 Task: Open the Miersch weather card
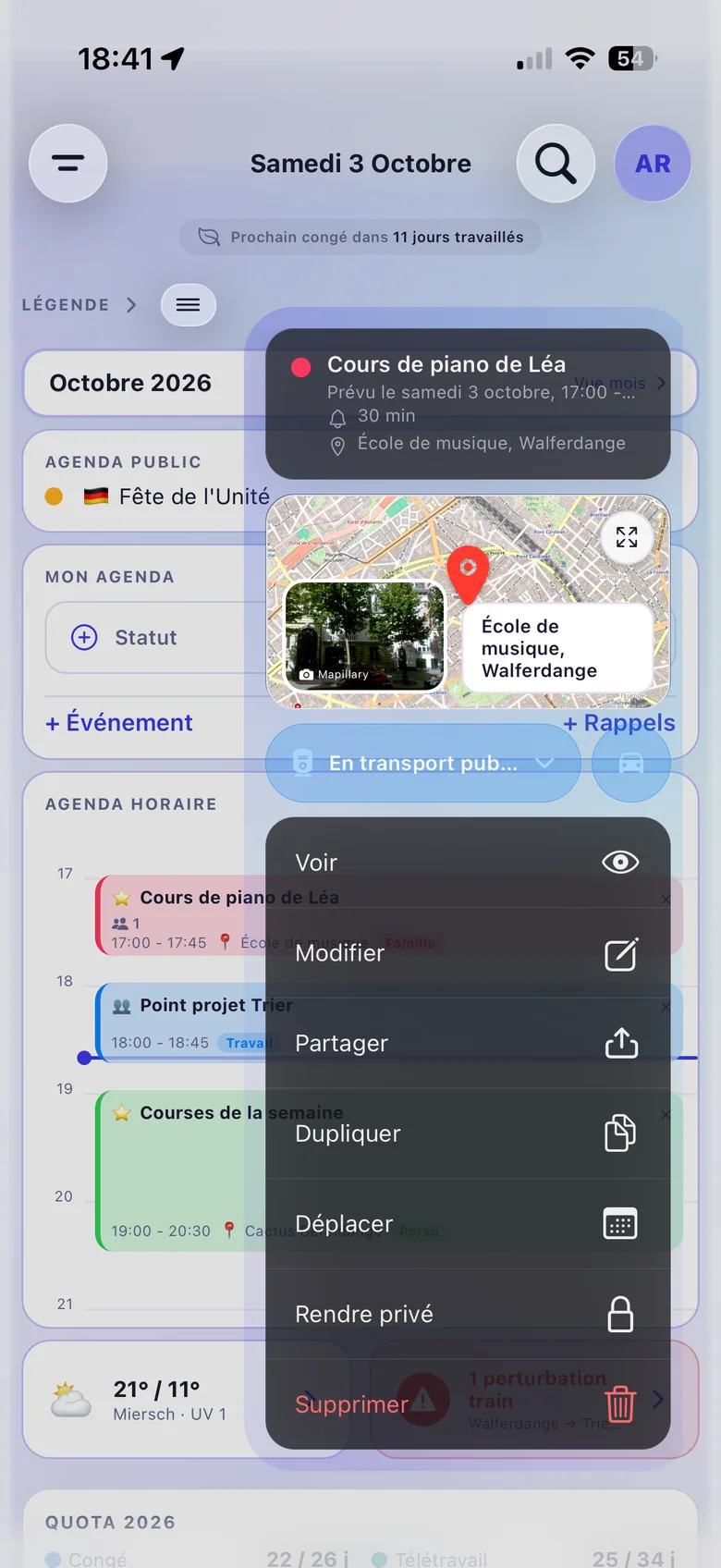click(x=185, y=1400)
